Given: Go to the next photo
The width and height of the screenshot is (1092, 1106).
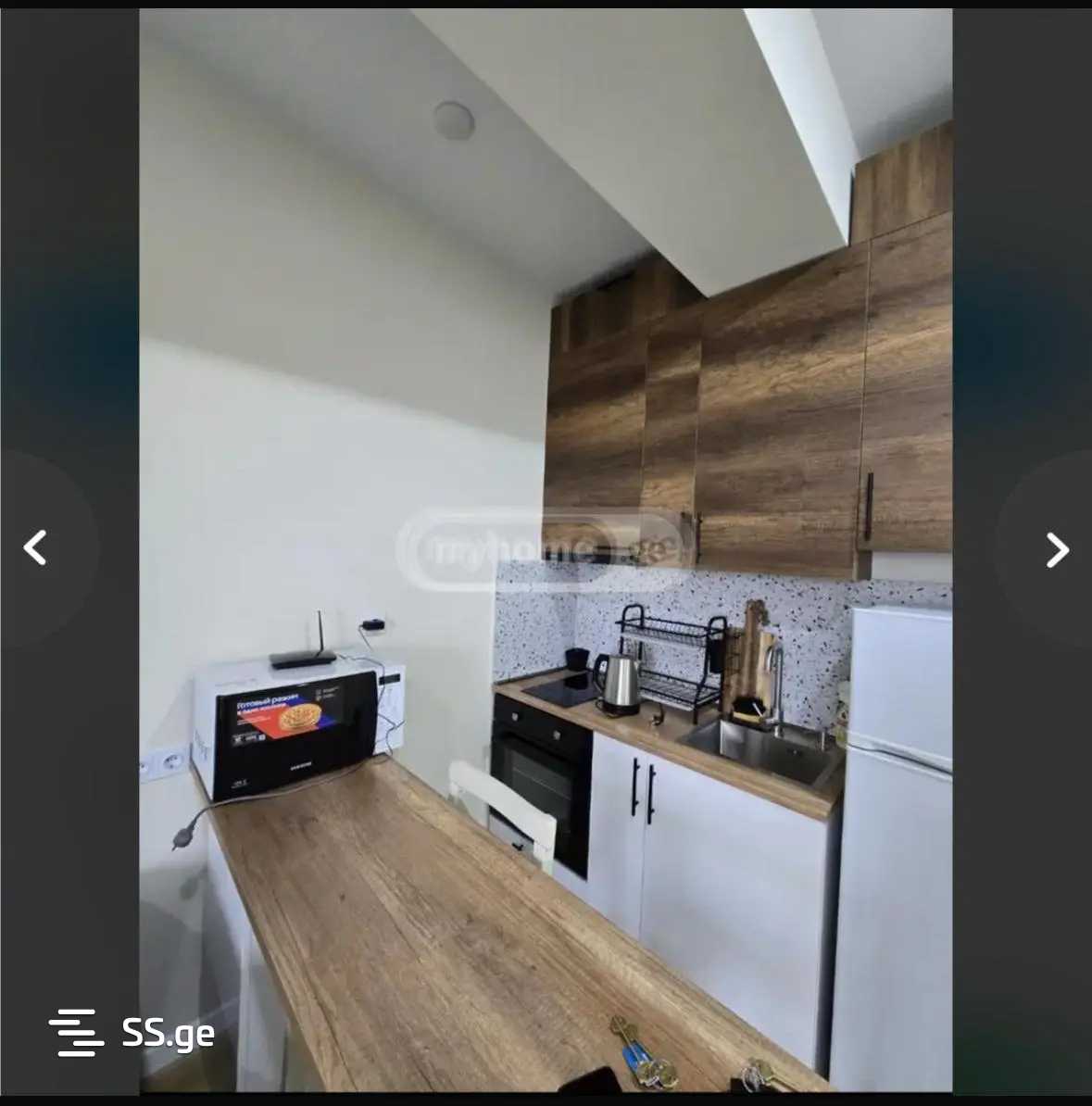Looking at the screenshot, I should pos(1057,549).
